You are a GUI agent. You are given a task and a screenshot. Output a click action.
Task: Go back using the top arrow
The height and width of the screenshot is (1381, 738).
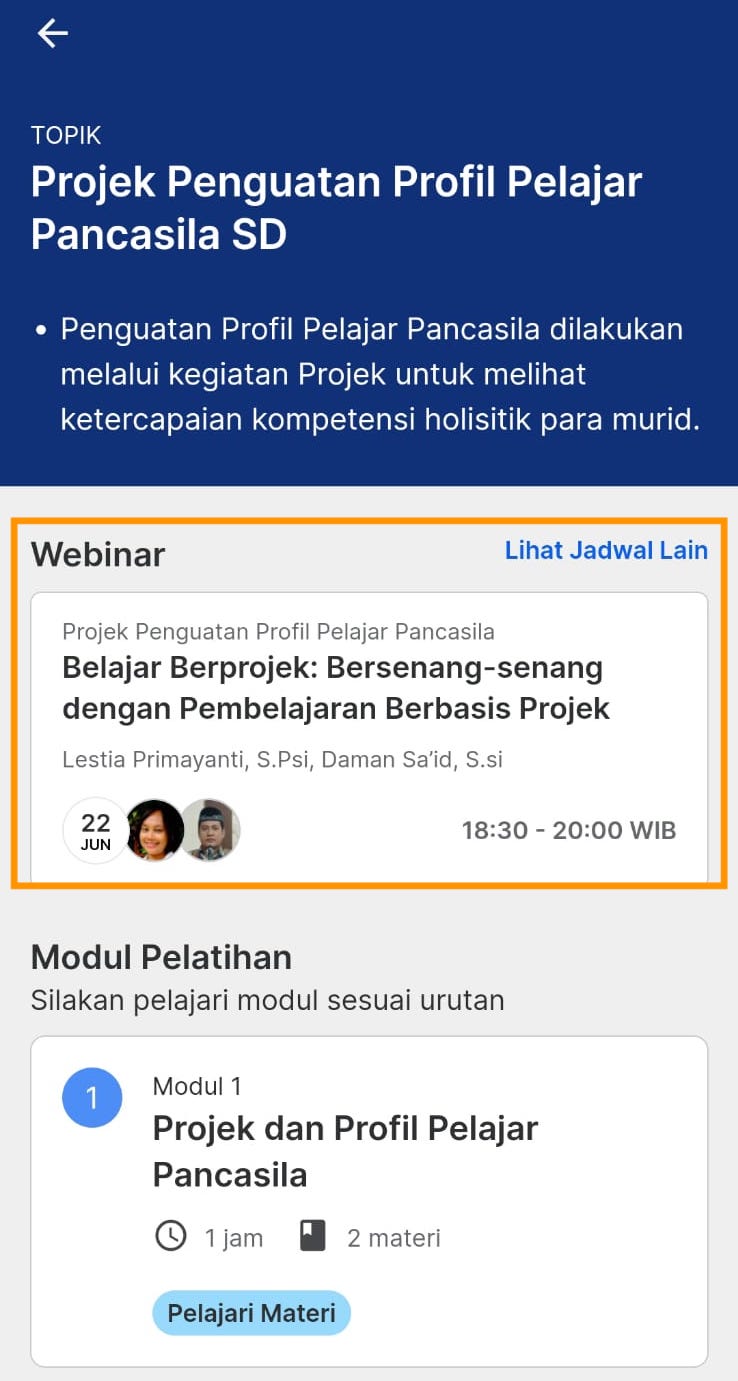[x=52, y=34]
